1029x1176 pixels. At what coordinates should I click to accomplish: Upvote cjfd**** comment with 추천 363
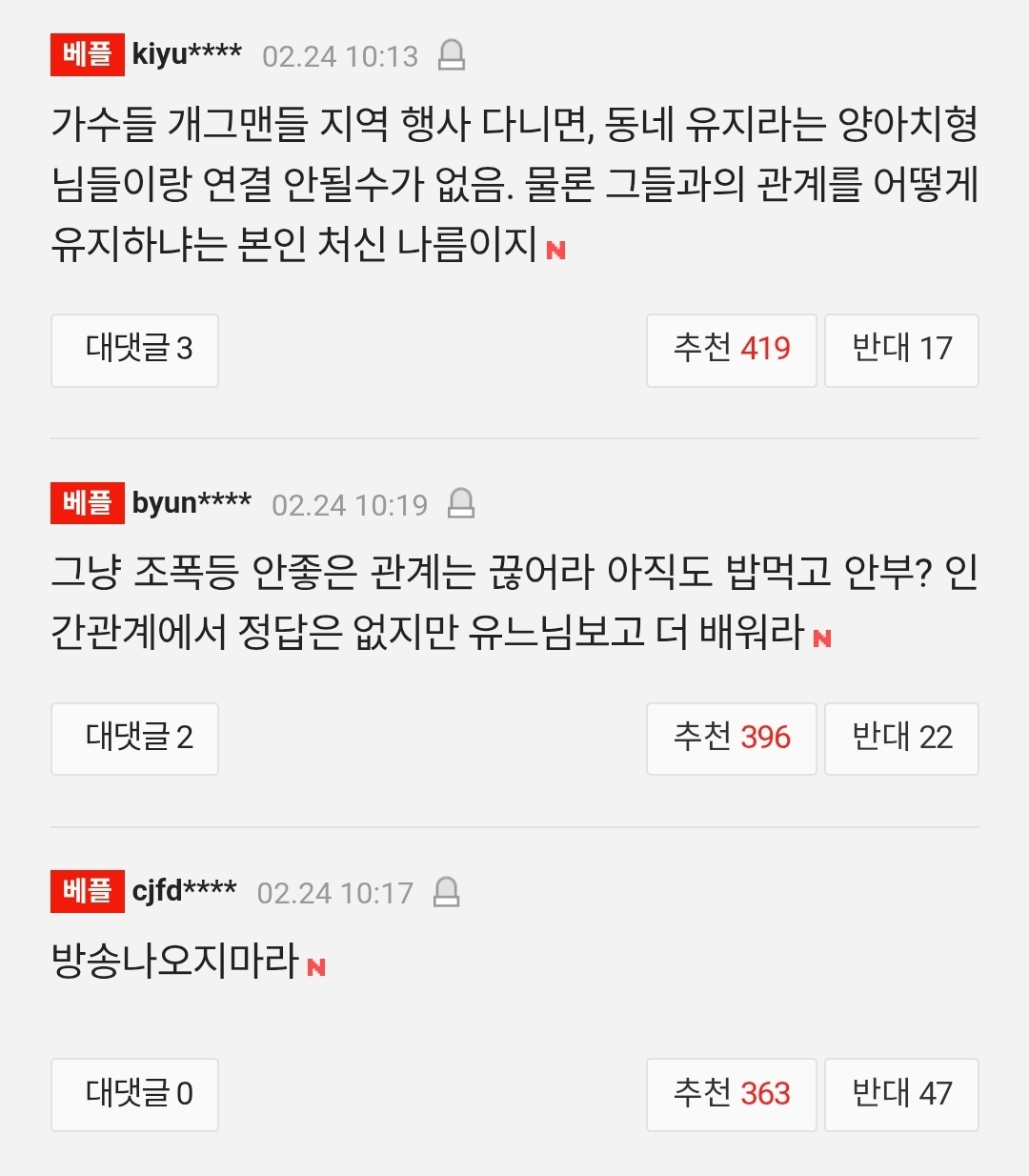731,1094
